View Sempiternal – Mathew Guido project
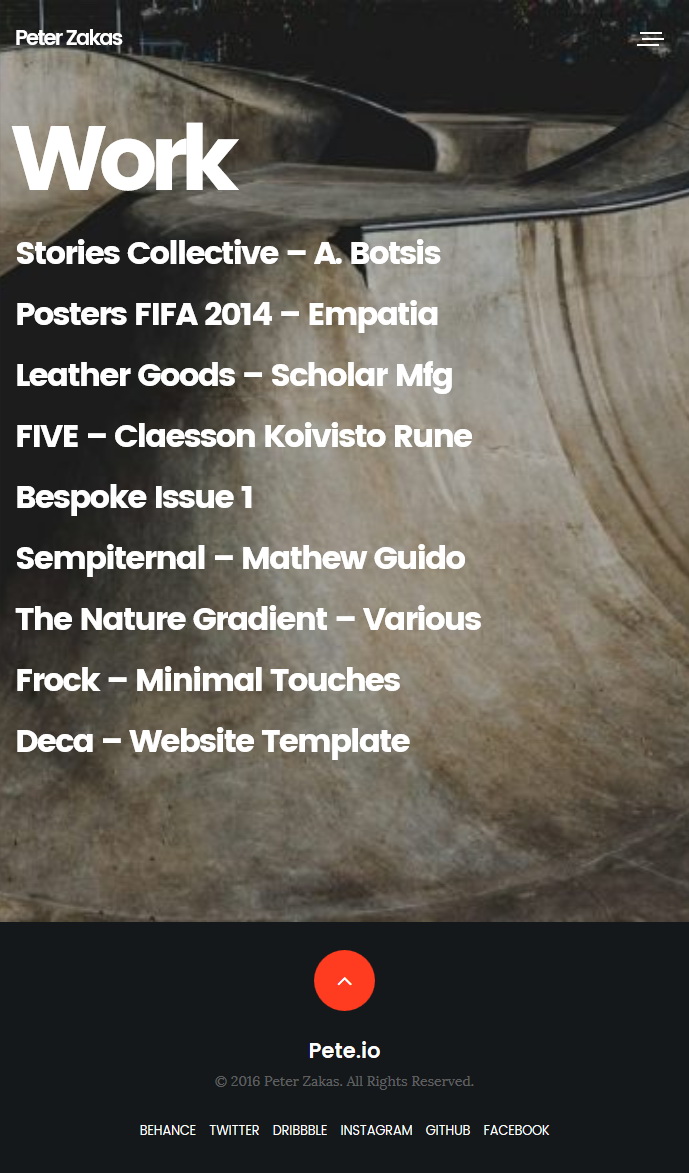The image size is (689, 1173). coord(240,558)
